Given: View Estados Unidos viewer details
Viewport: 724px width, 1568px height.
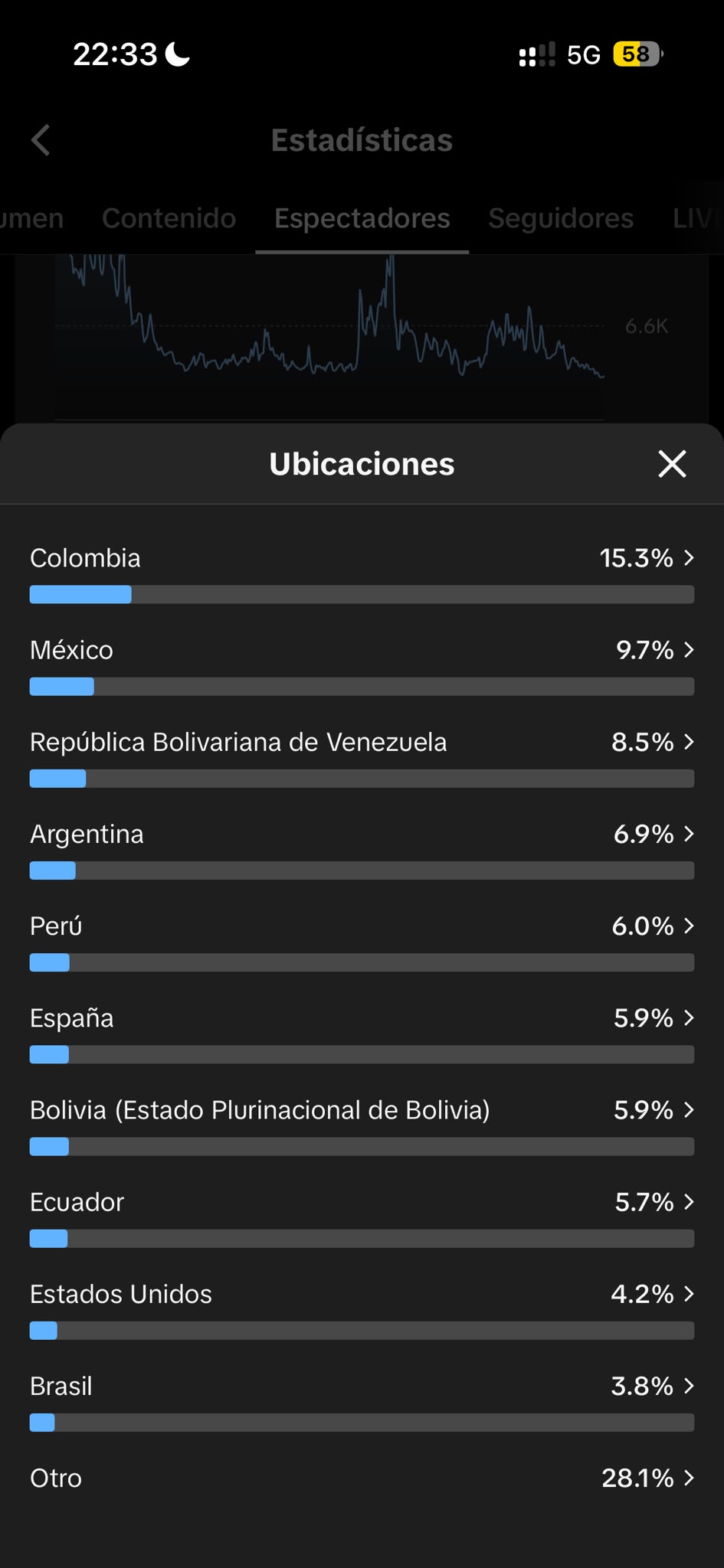Looking at the screenshot, I should point(362,1308).
